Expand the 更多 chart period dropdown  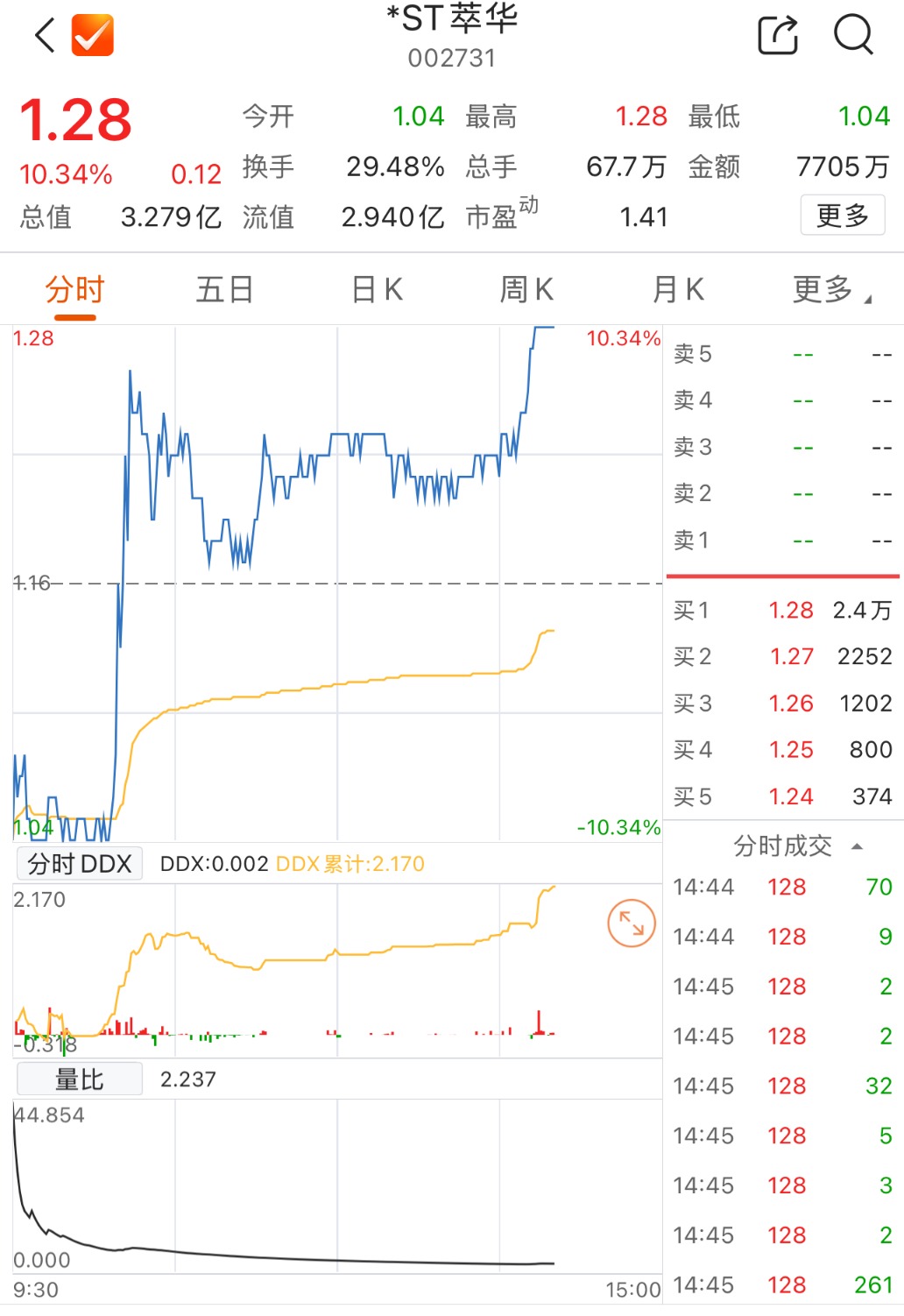pos(831,289)
